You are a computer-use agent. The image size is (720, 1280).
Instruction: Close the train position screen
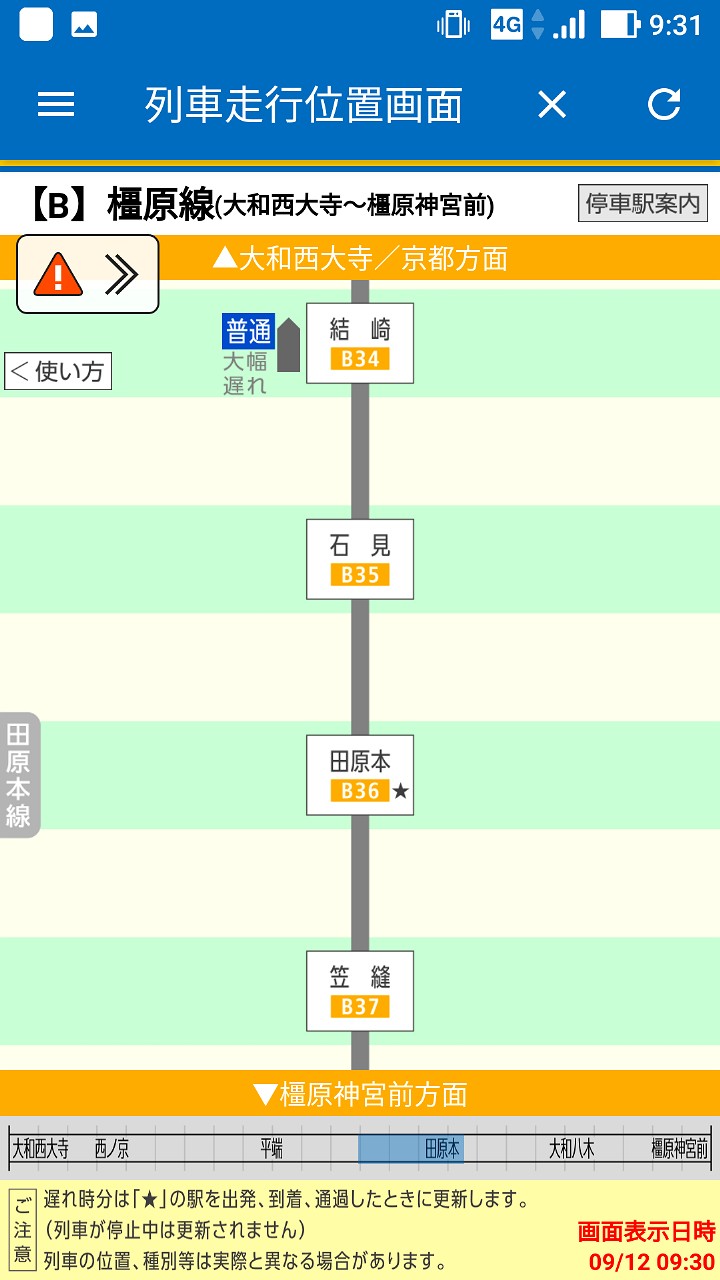tap(552, 104)
